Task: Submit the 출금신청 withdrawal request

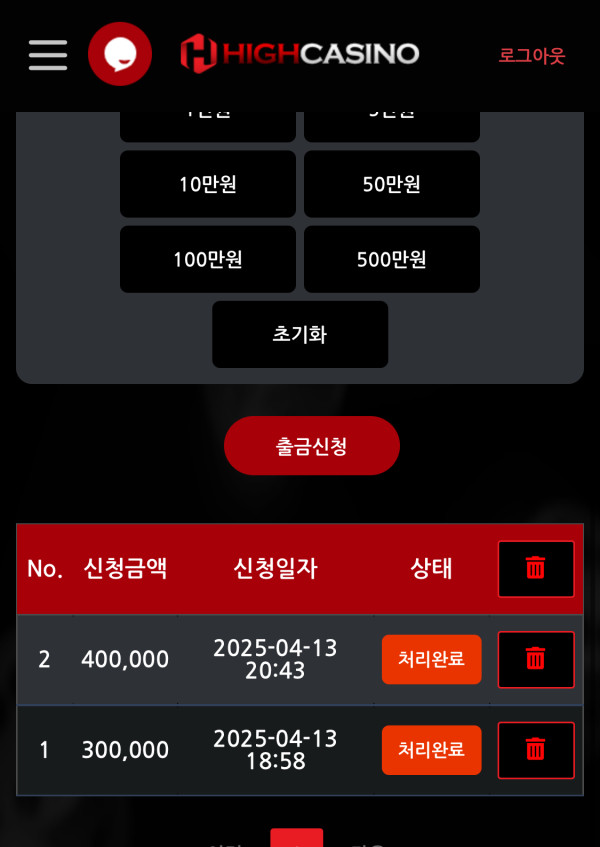Action: (x=312, y=446)
